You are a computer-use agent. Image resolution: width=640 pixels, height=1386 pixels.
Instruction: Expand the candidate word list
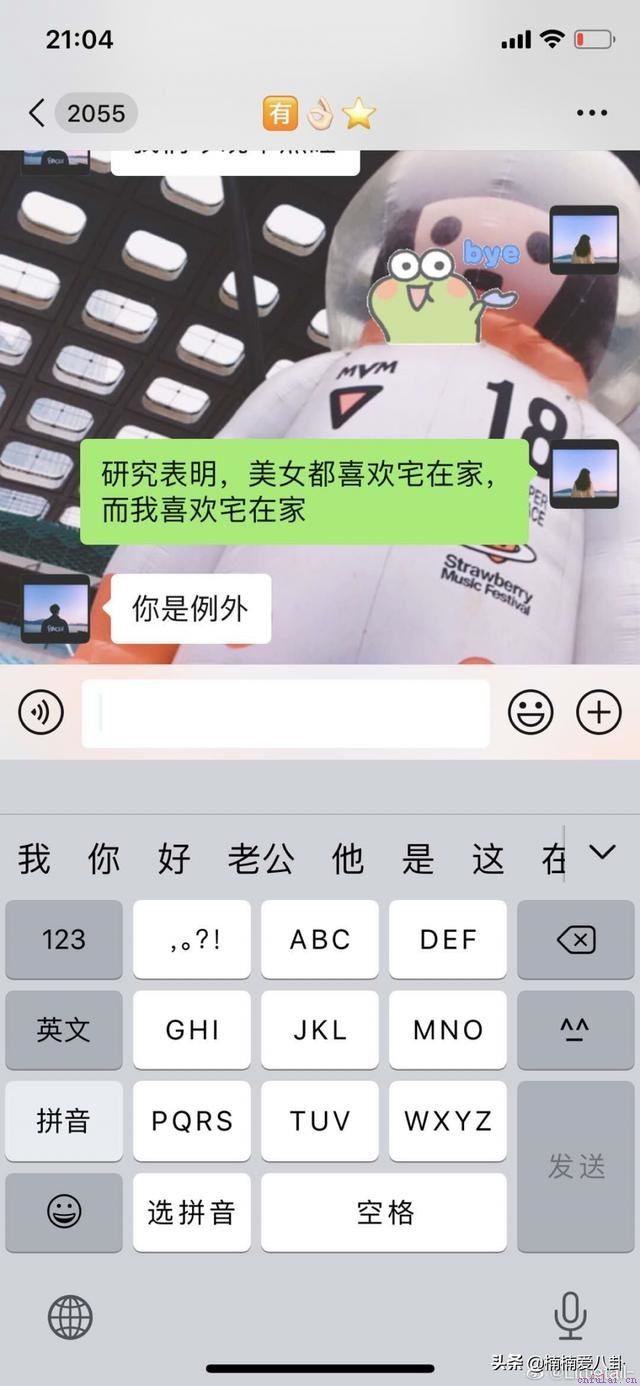coord(602,853)
